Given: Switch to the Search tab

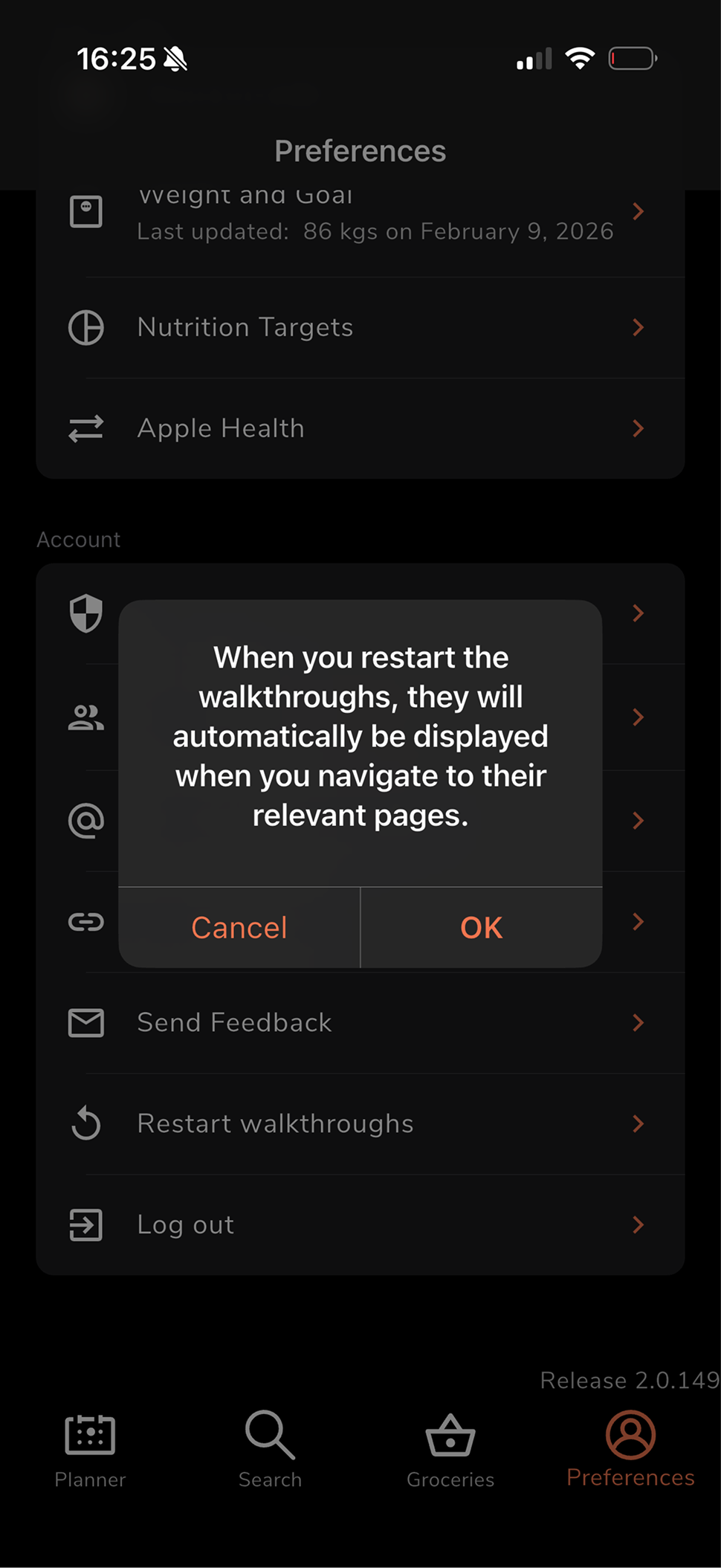Looking at the screenshot, I should [269, 1448].
